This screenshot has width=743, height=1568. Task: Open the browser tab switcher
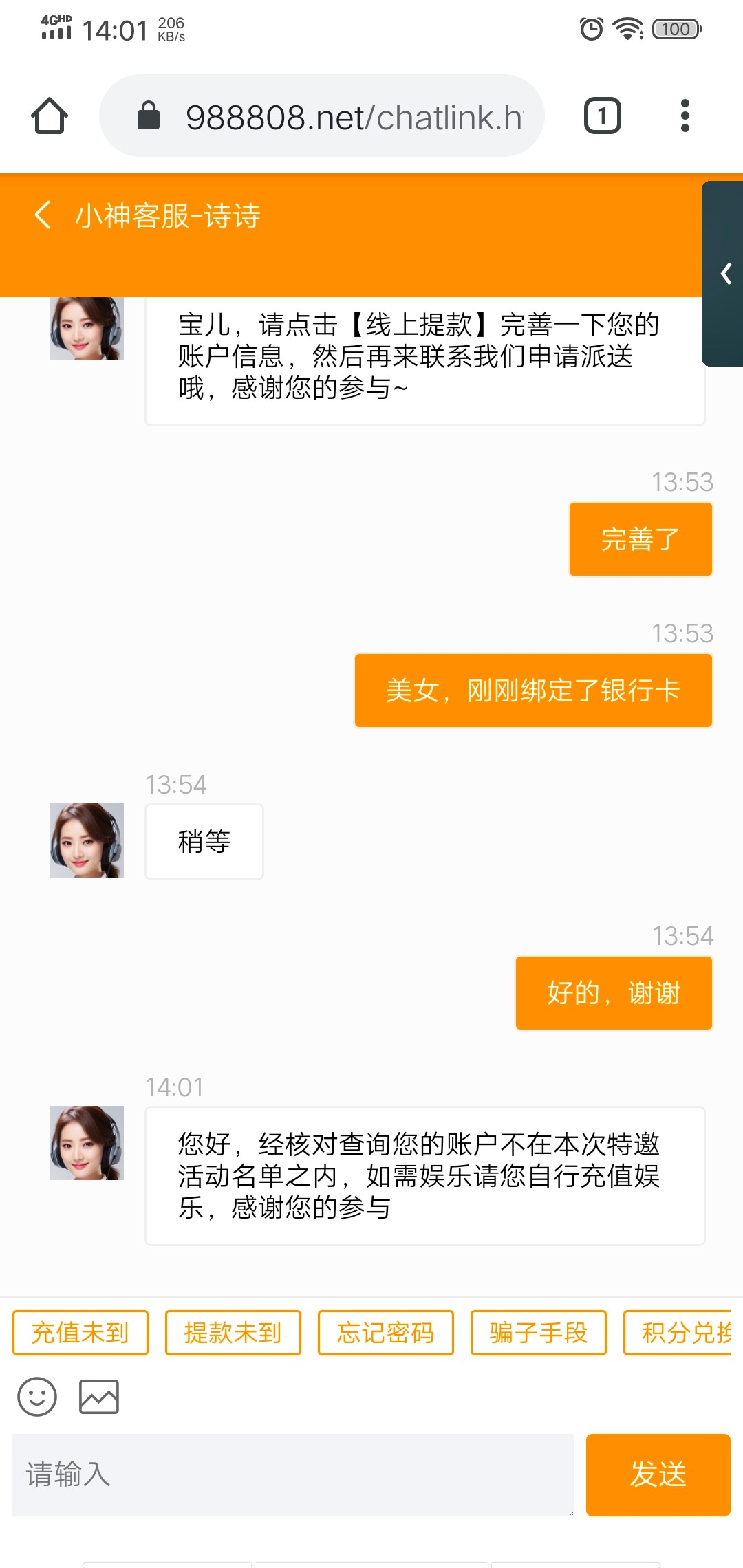click(x=602, y=116)
